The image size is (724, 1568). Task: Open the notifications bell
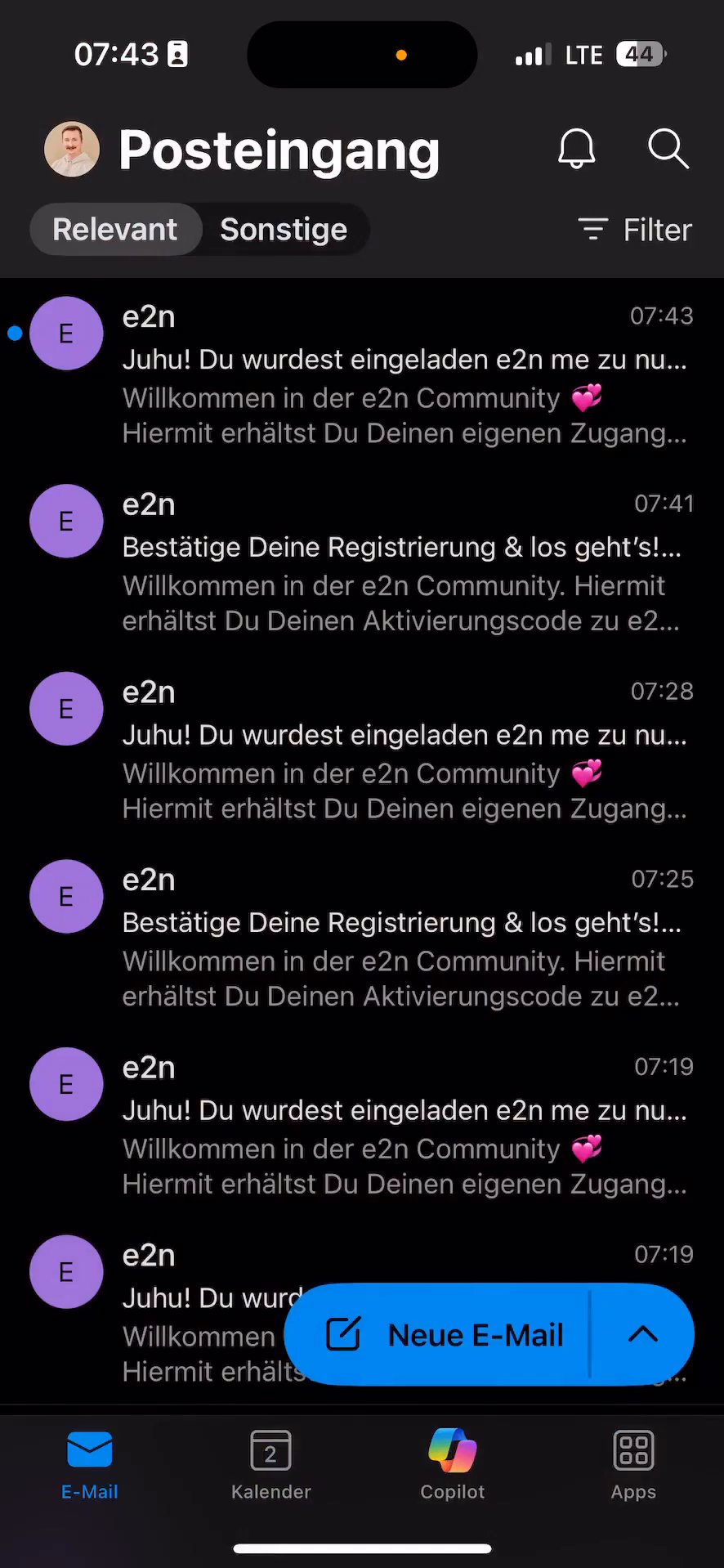pos(576,149)
